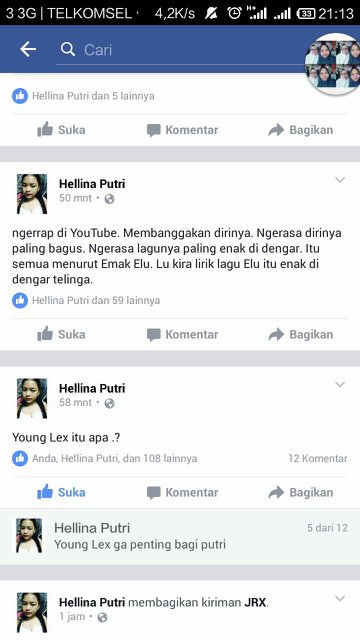
Task: Comment on the Young Lex itu apa post
Action: click(182, 493)
